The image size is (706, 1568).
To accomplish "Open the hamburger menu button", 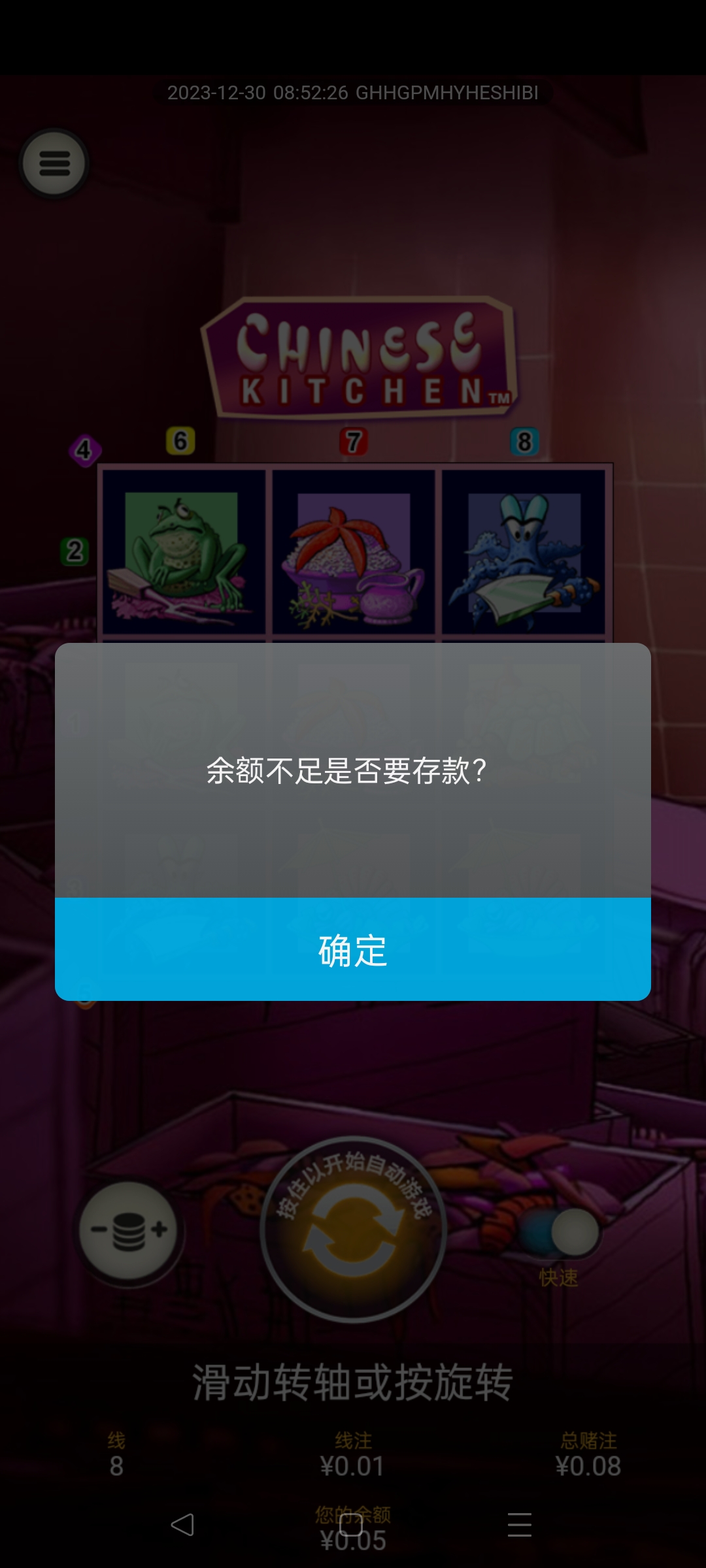I will (x=54, y=163).
